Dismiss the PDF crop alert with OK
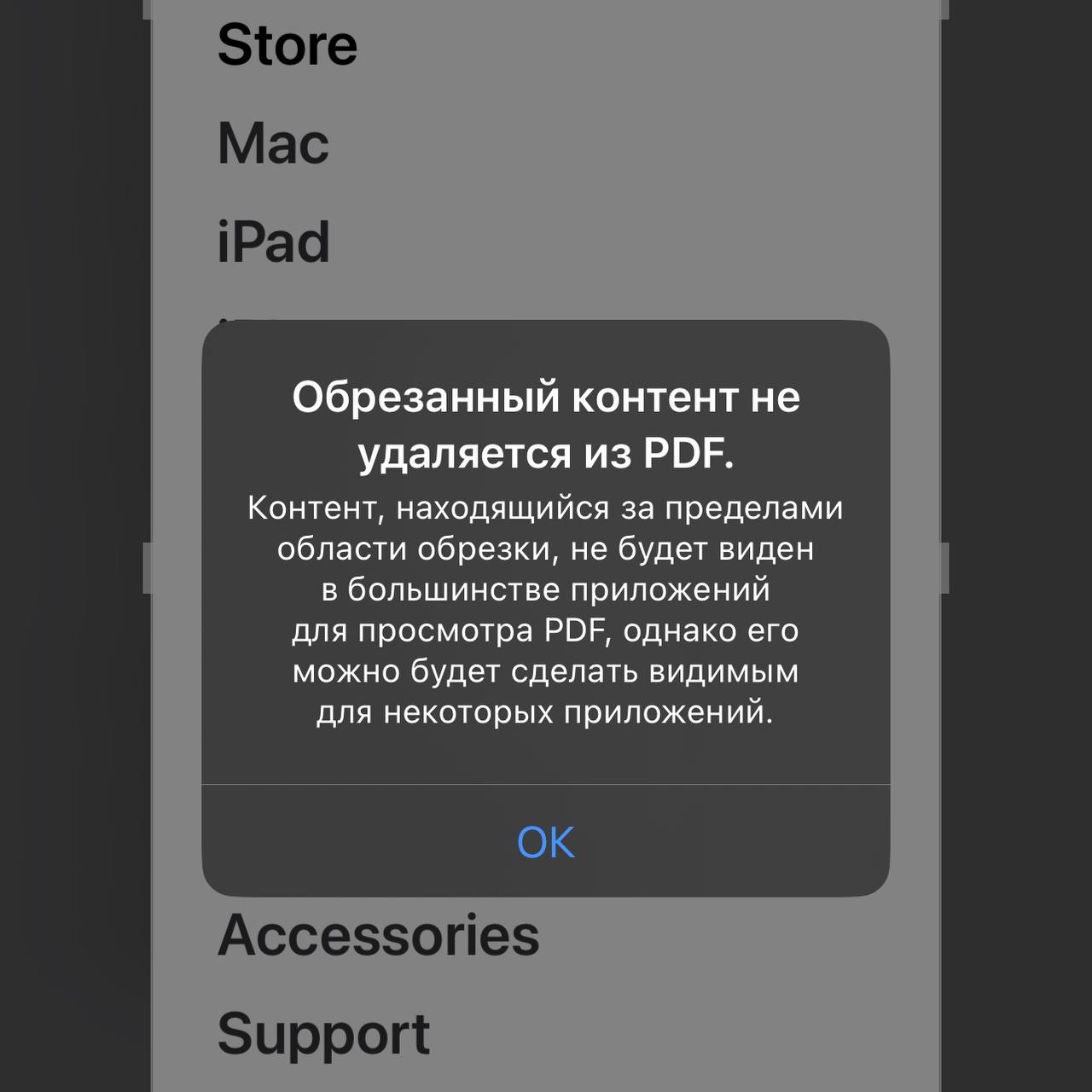This screenshot has height=1092, width=1092. [x=546, y=842]
